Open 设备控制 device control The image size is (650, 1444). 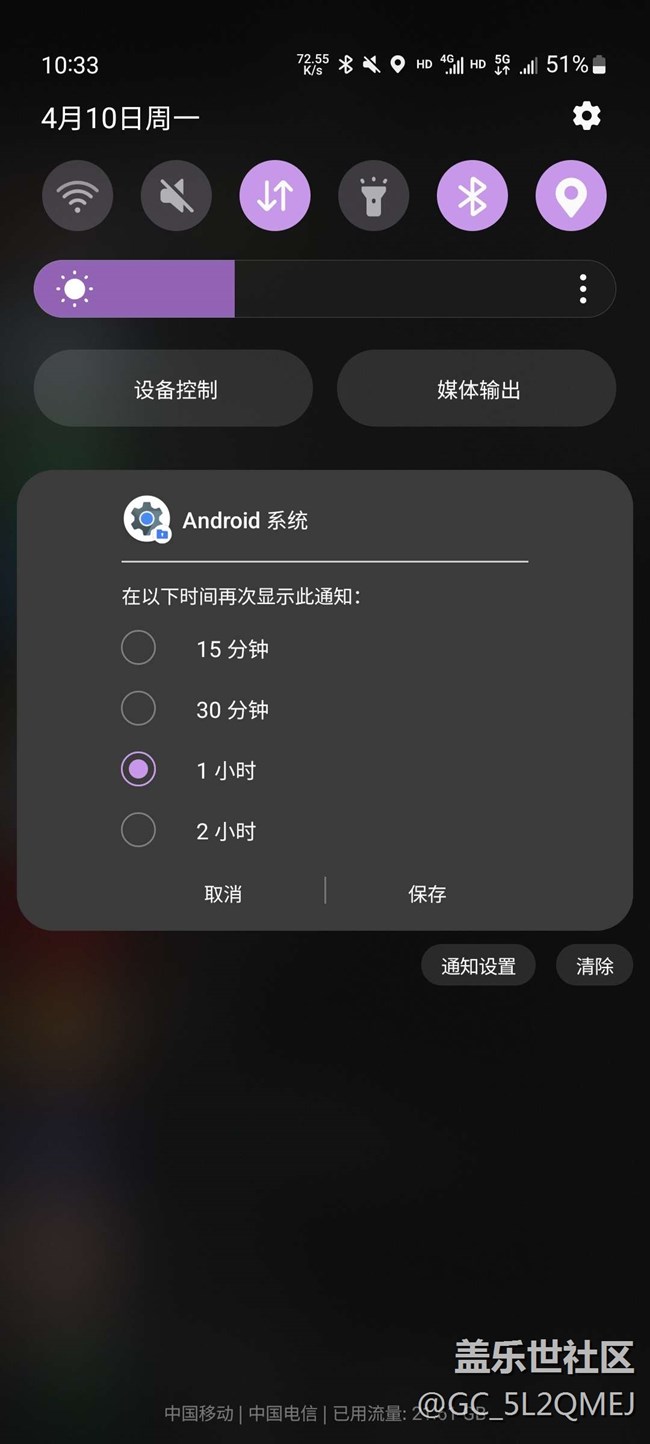point(173,389)
